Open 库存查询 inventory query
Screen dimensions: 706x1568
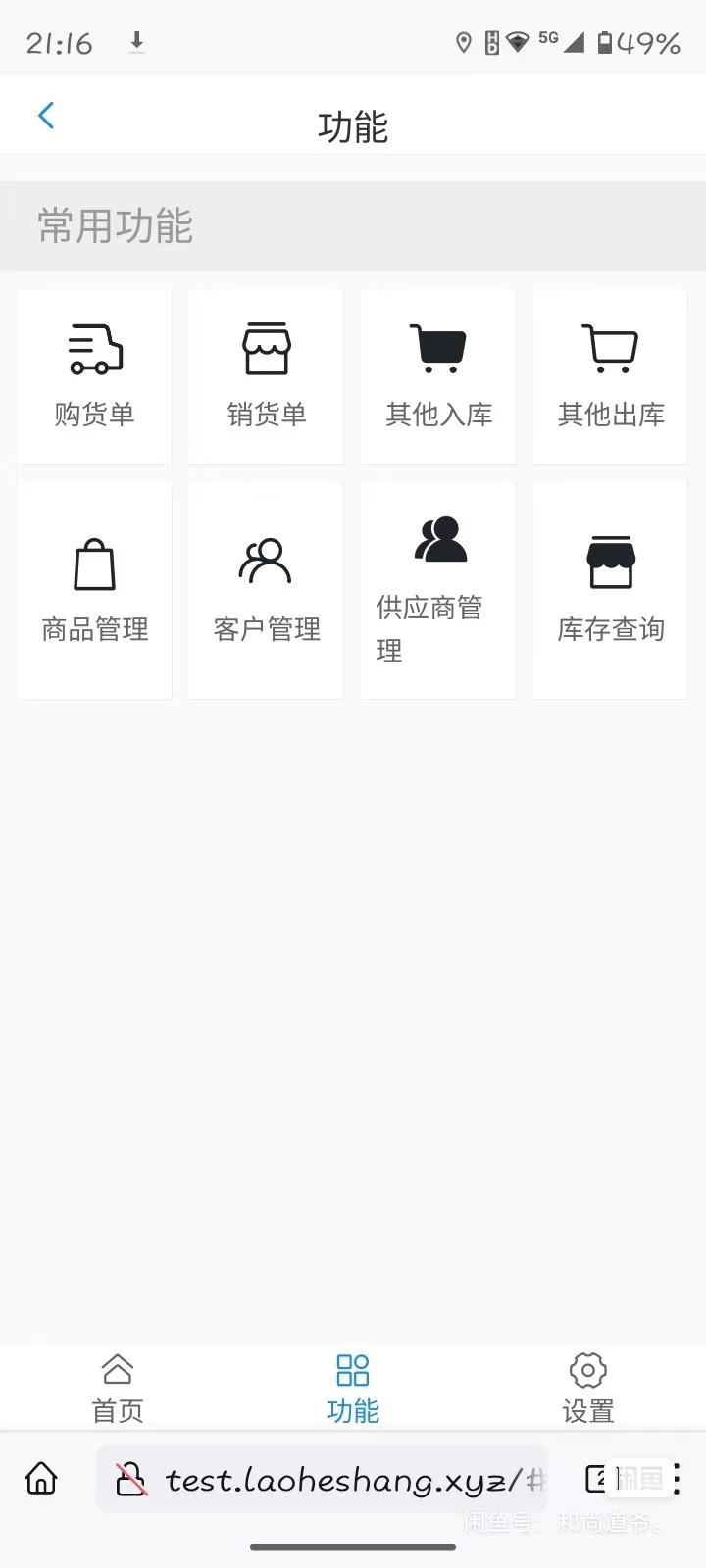[x=611, y=590]
